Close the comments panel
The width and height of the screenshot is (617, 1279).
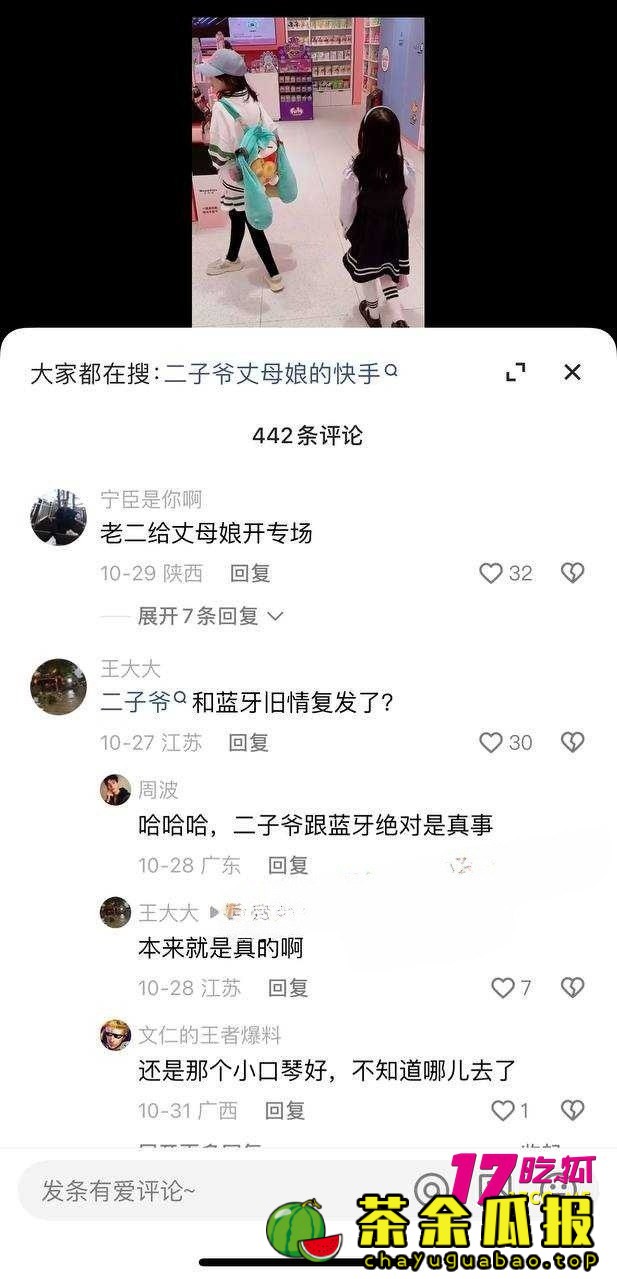click(572, 372)
